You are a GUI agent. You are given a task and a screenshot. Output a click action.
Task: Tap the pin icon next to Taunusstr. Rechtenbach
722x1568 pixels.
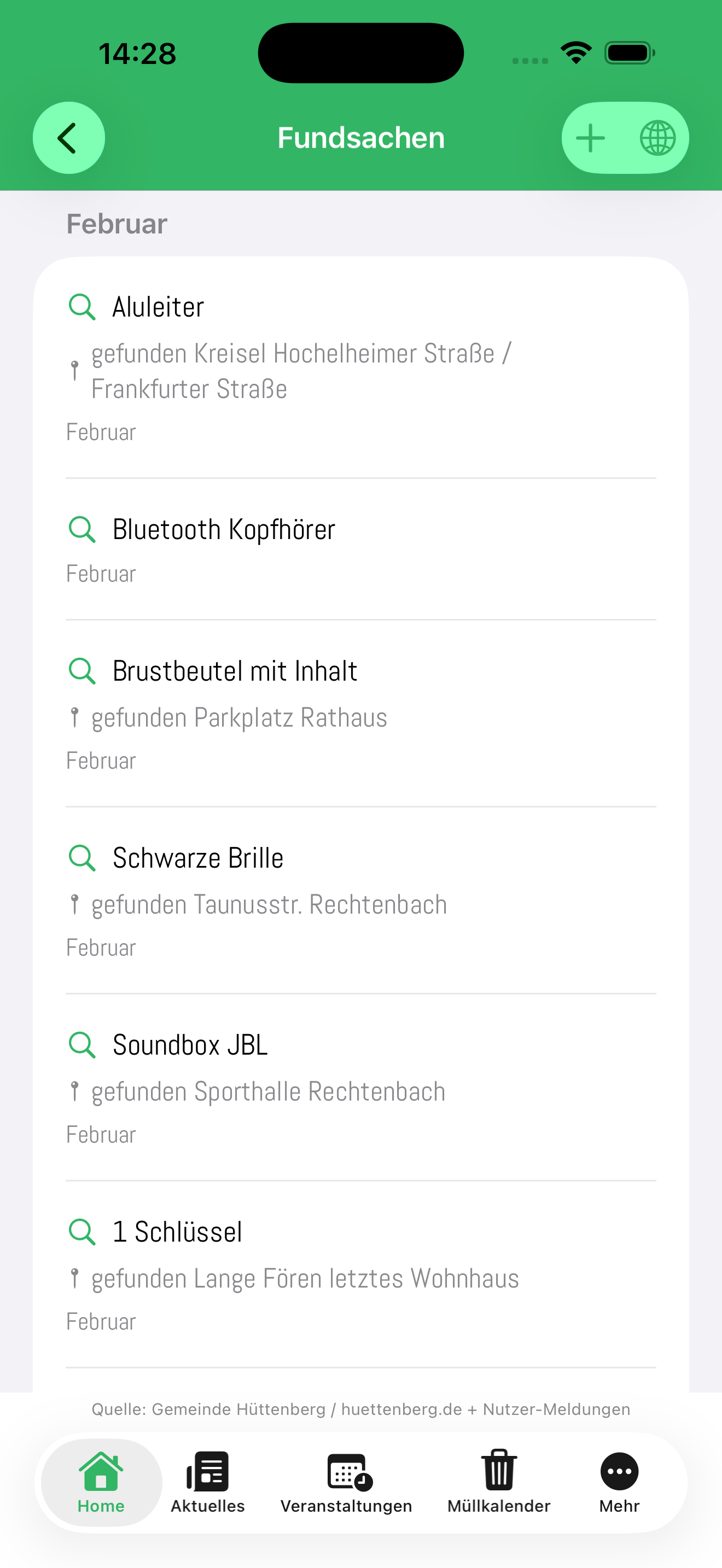[x=74, y=904]
